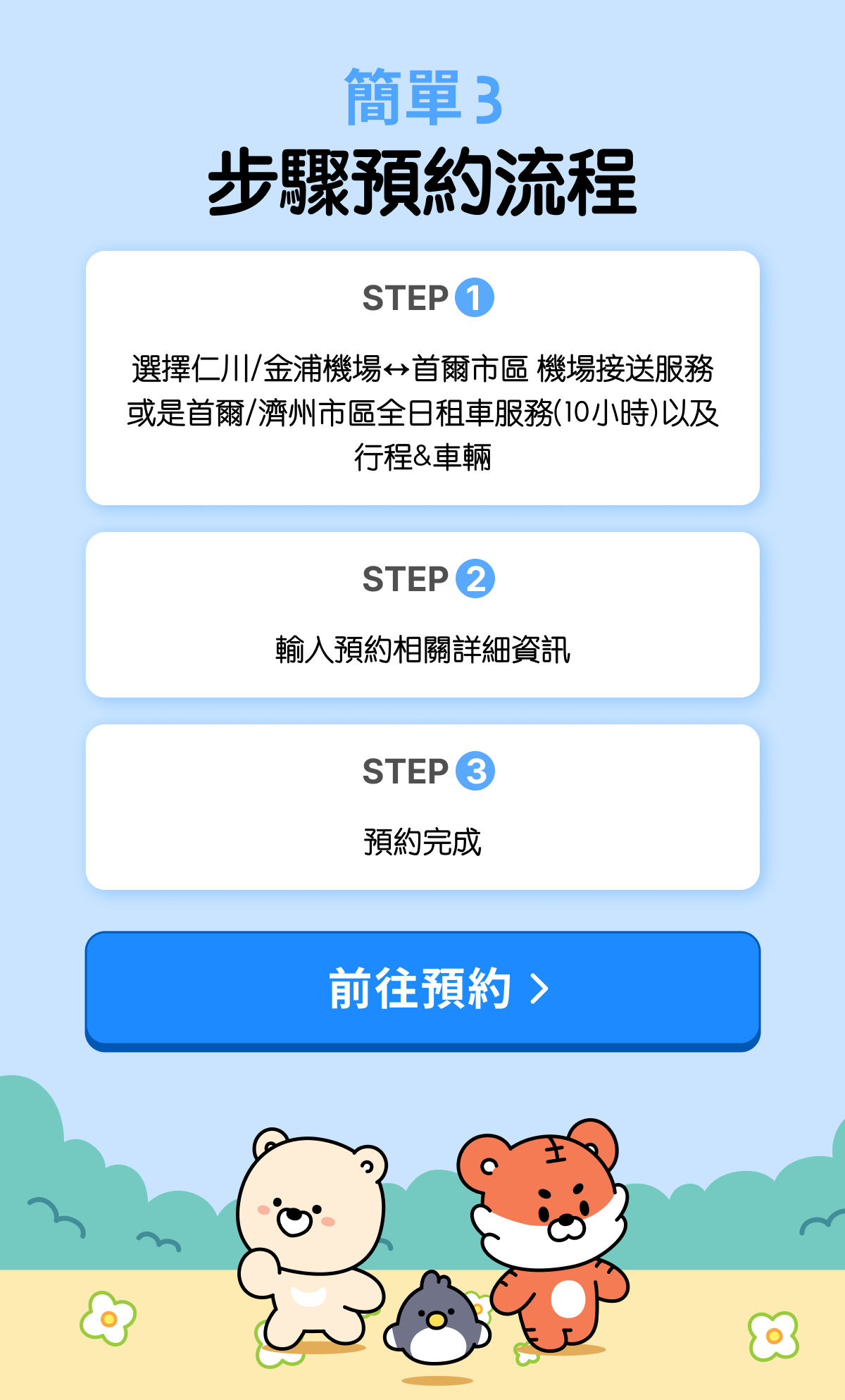This screenshot has height=1400, width=845.
Task: Tap the 前往預約 button
Action: (x=423, y=989)
